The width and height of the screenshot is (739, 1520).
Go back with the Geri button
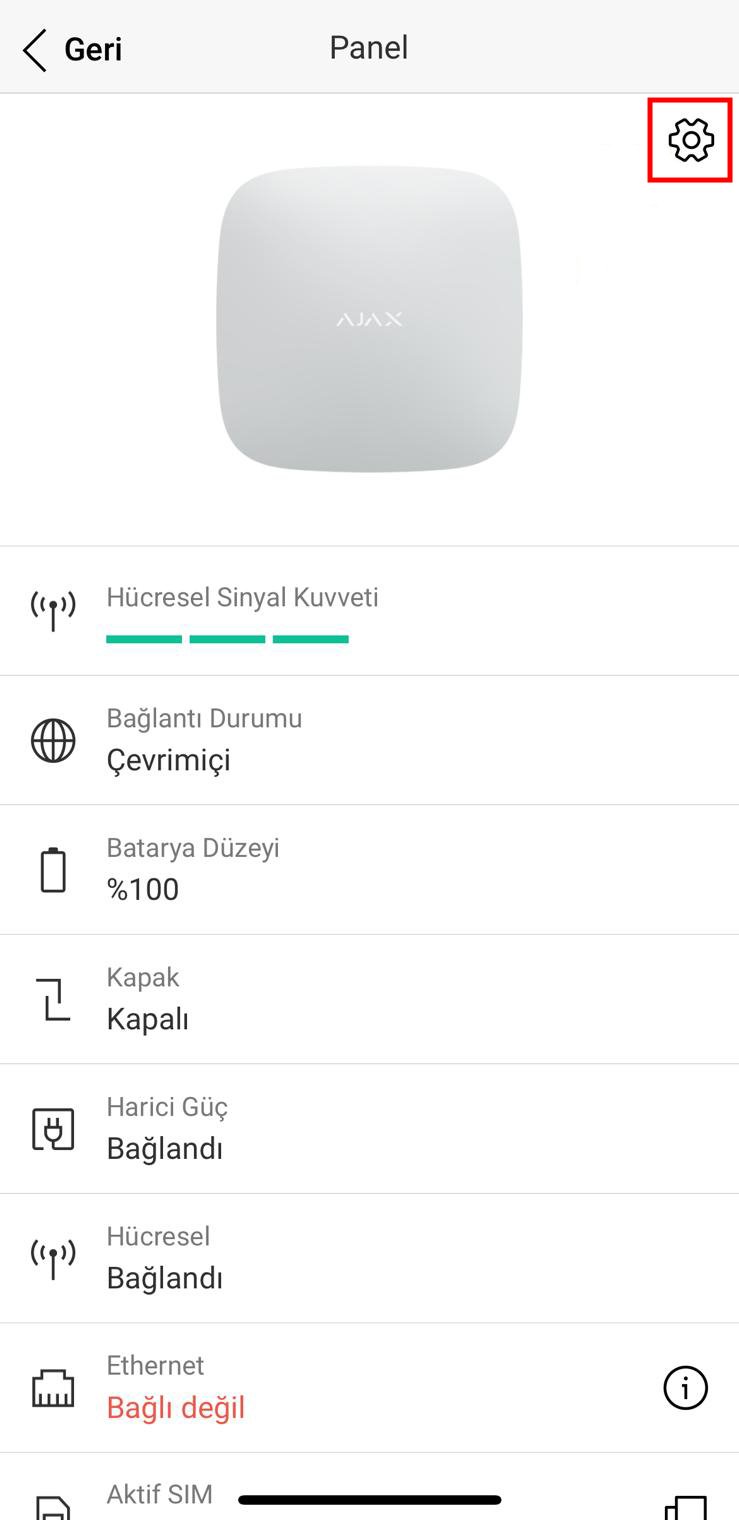pos(72,49)
